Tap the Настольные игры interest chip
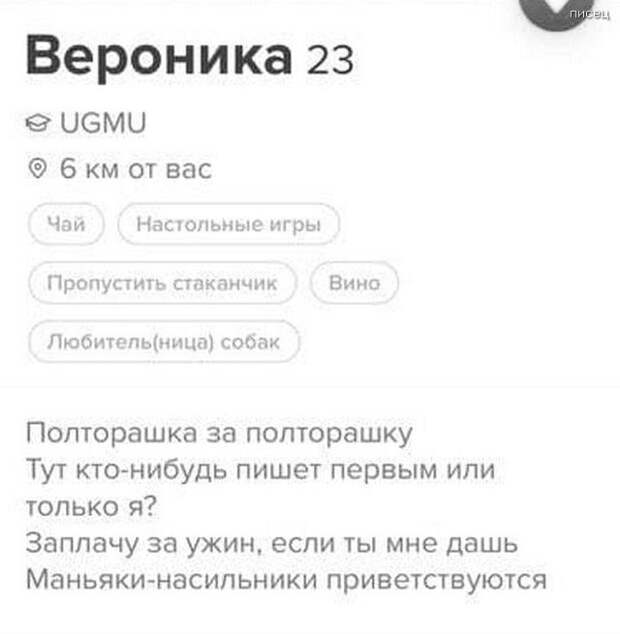This screenshot has width=620, height=634. [x=228, y=224]
